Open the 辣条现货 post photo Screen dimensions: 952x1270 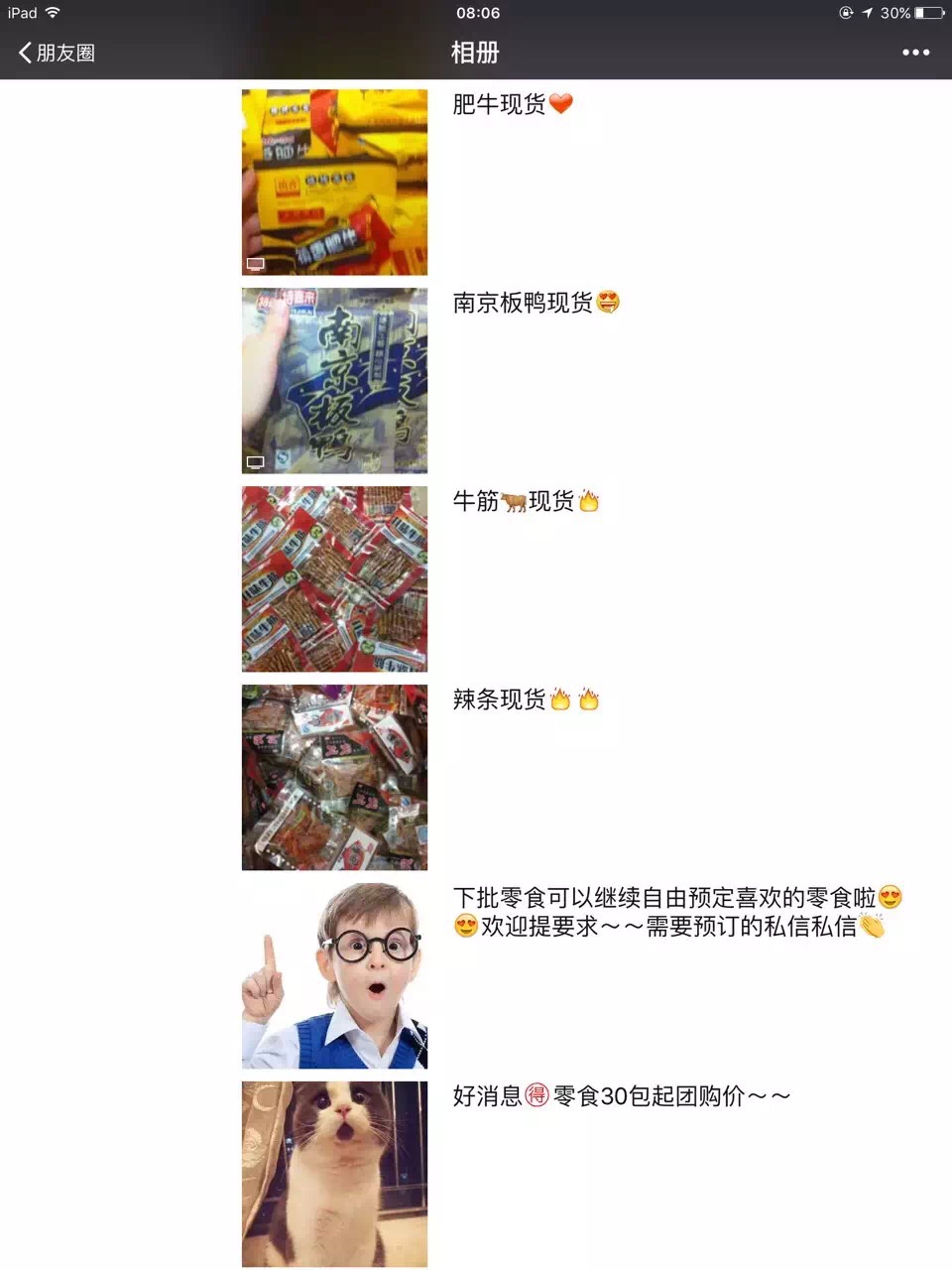(334, 778)
